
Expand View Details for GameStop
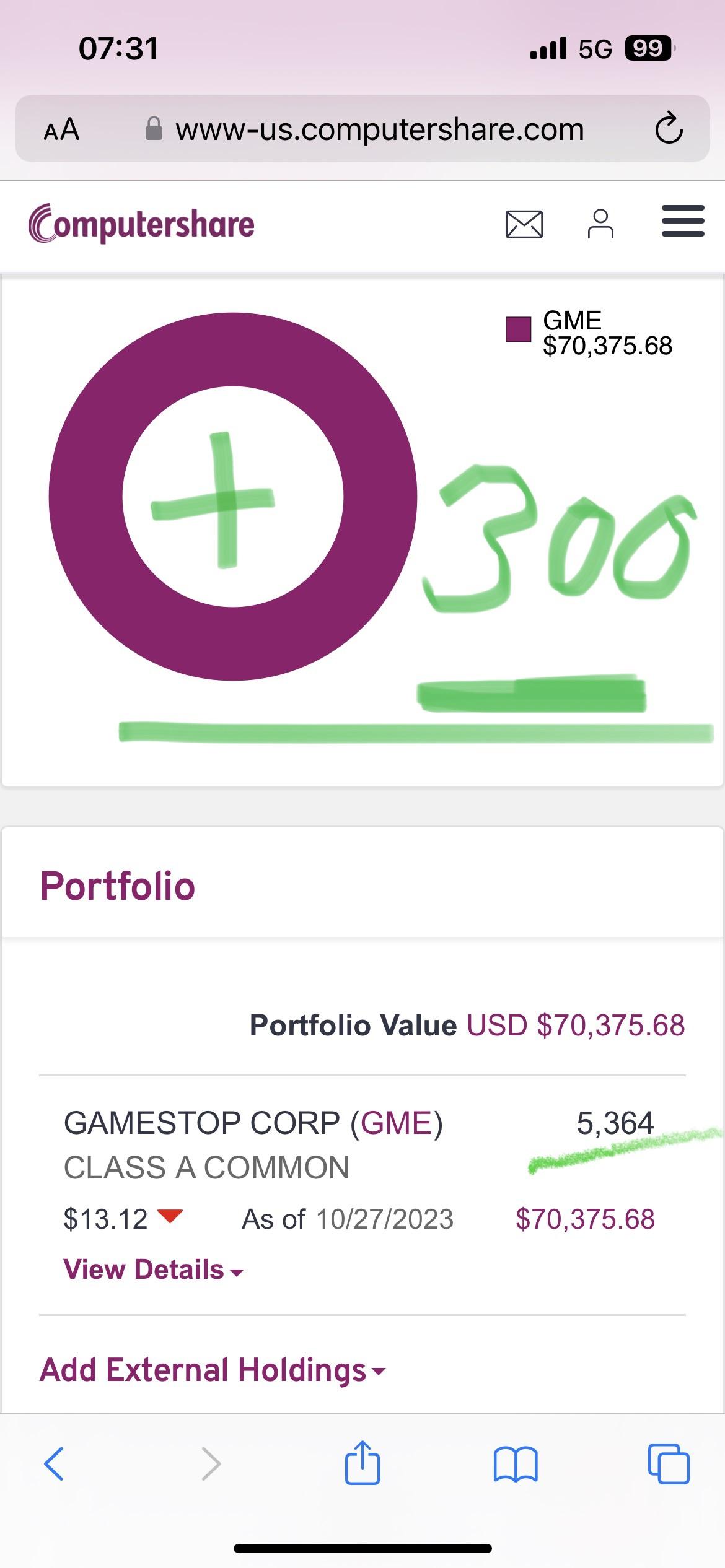[x=154, y=1270]
